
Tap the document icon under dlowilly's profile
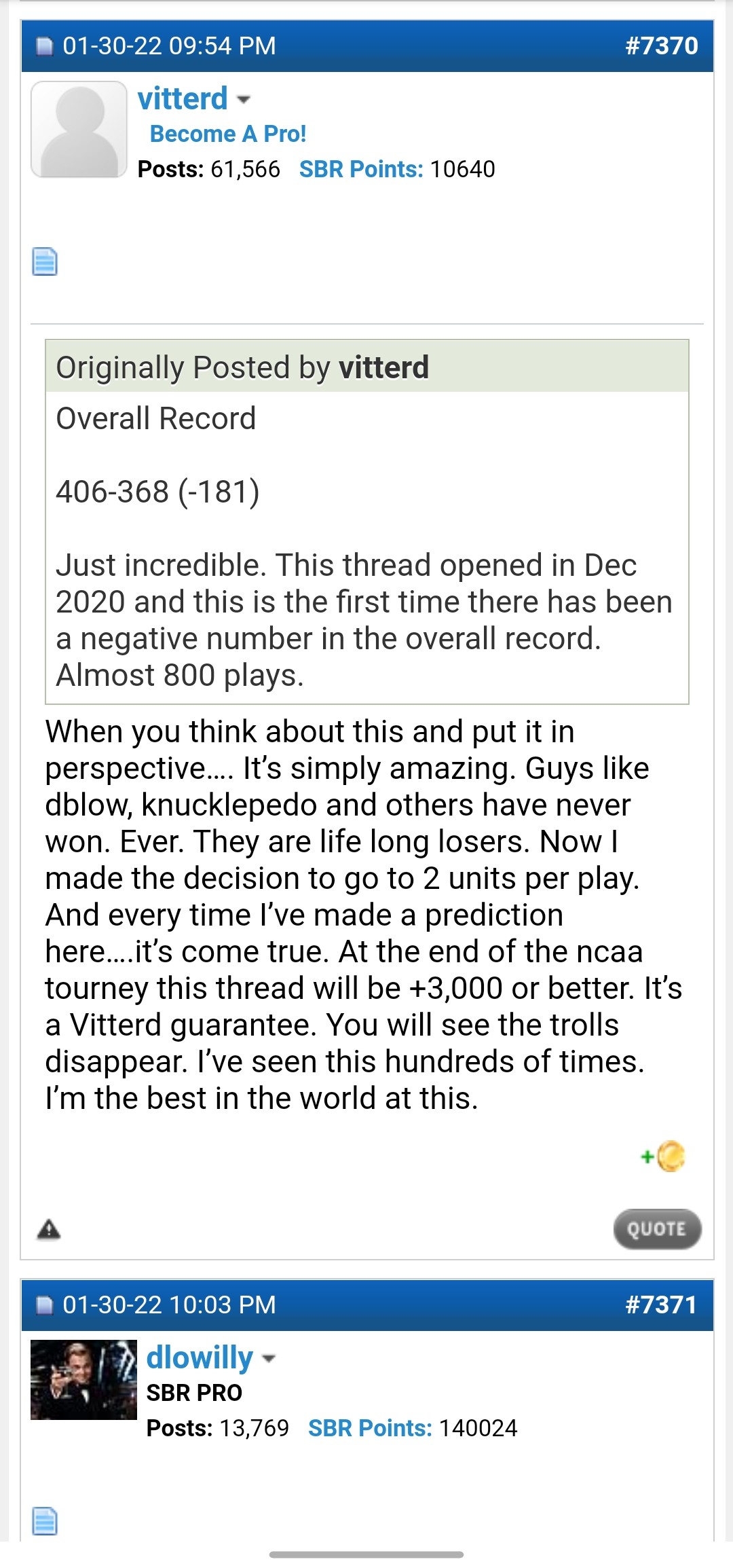45,1520
